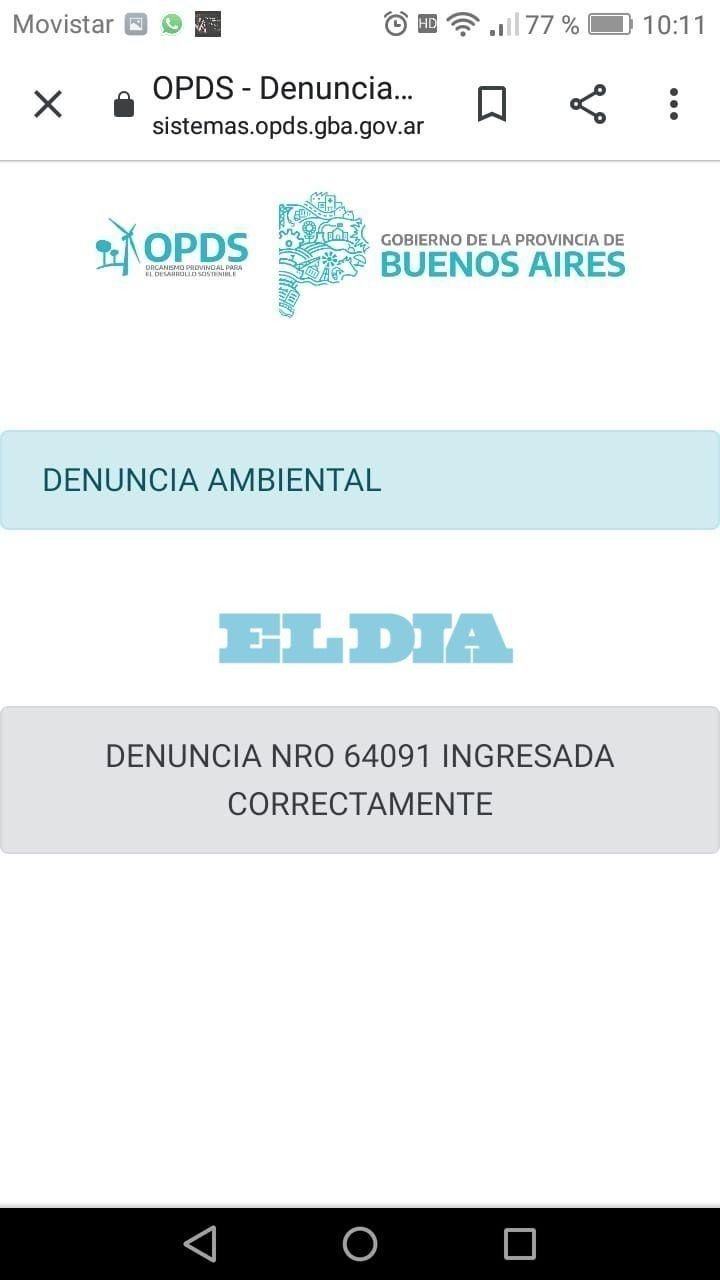Share the page link
The image size is (720, 1280).
588,104
